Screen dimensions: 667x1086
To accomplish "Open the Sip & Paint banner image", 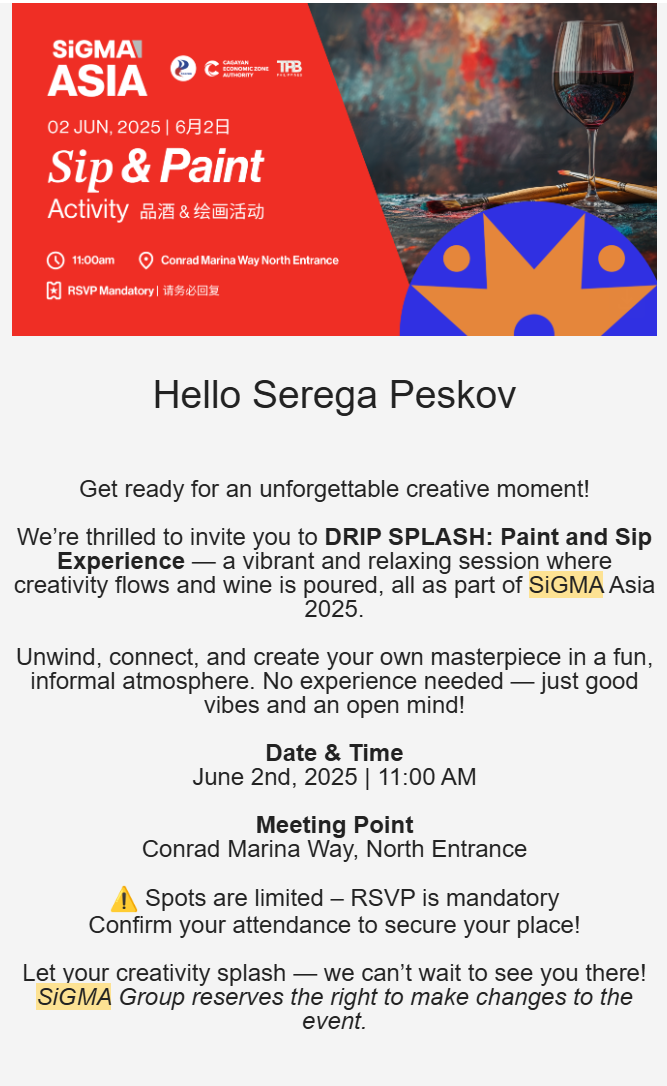I will tap(334, 170).
